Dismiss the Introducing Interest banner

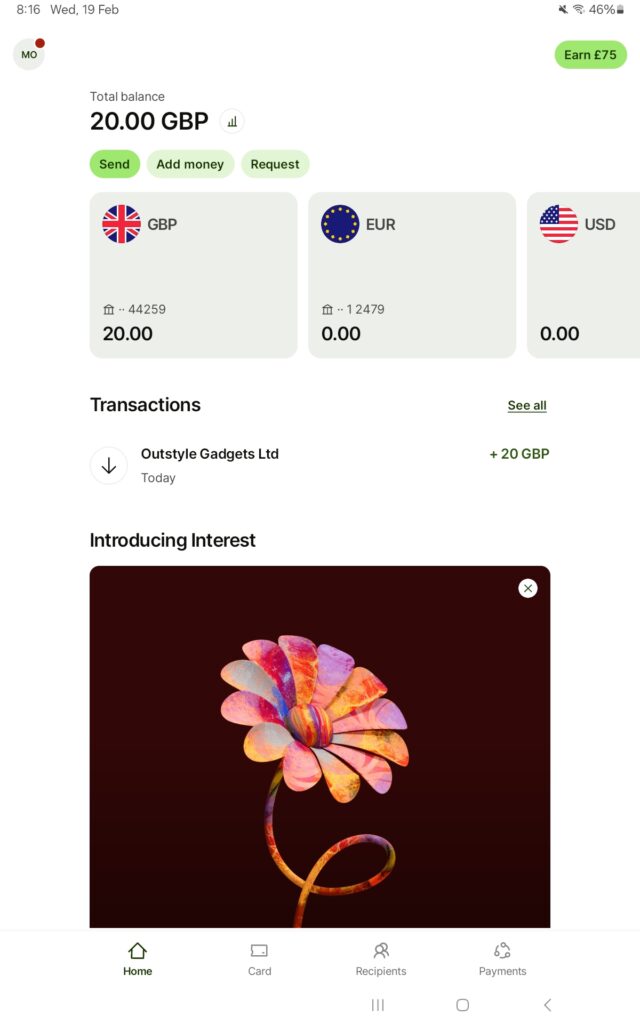(x=528, y=588)
